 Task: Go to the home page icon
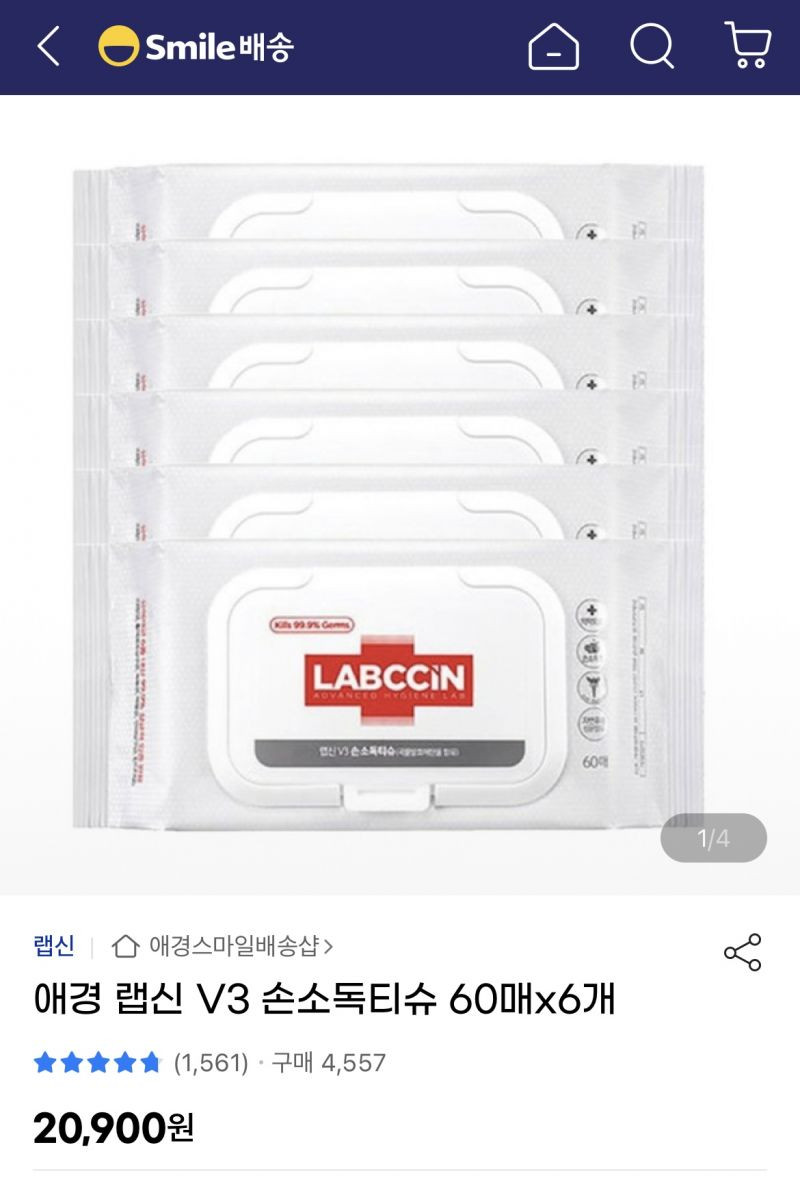pos(553,47)
